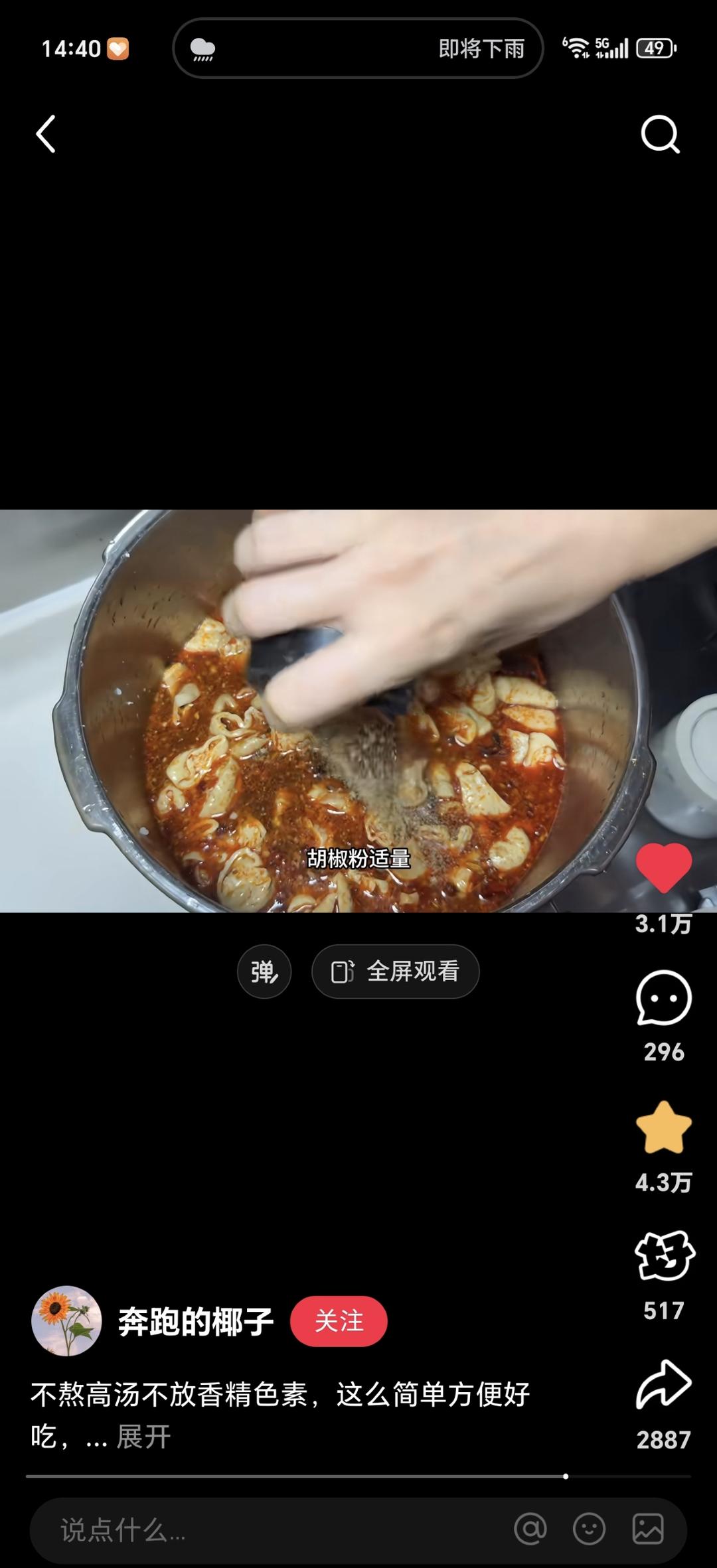Screen dimensions: 717x1568
Task: Open the 即将下雨 weather capsule
Action: tap(358, 48)
